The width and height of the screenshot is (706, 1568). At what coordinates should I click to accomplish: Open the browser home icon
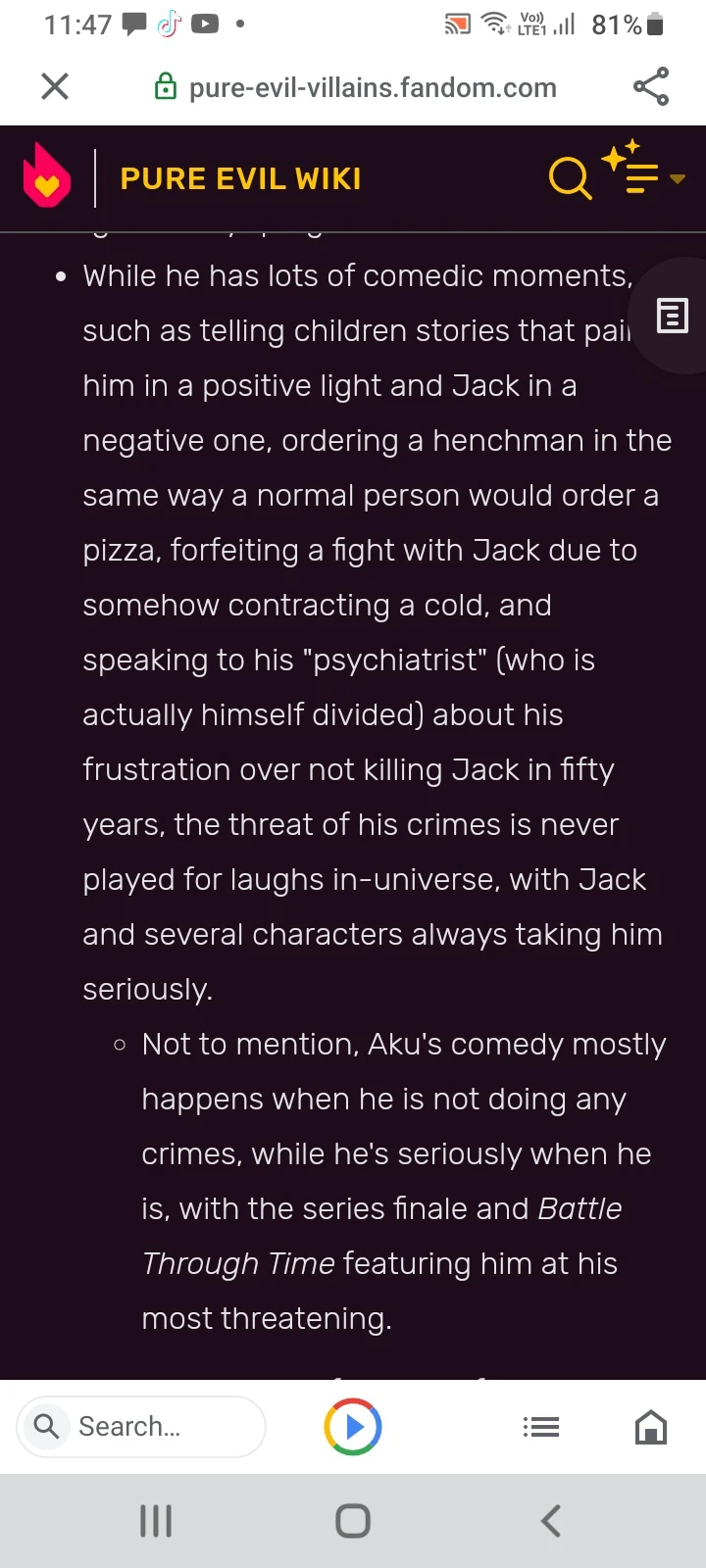point(651,1427)
